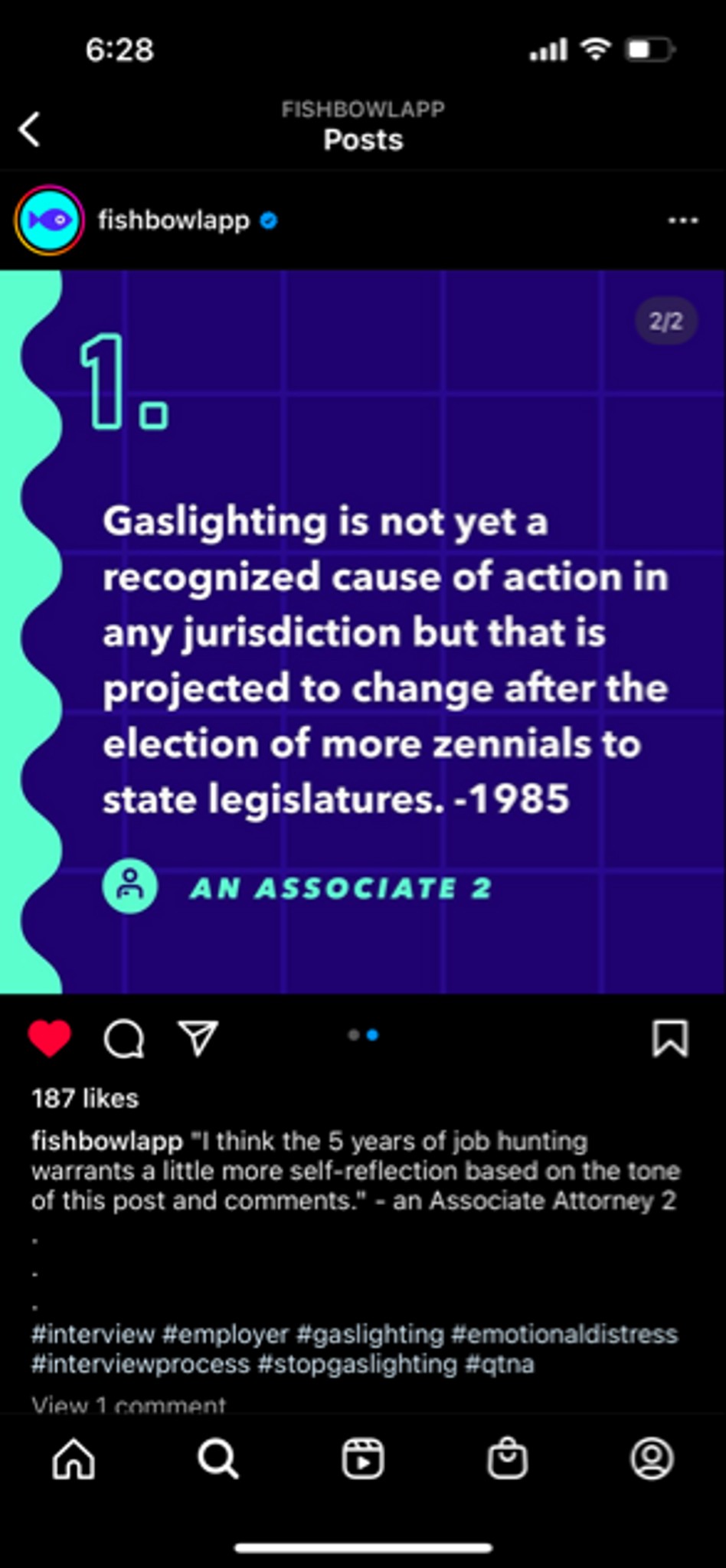The height and width of the screenshot is (1568, 726).
Task: Switch to the Shop tab
Action: point(508,1459)
